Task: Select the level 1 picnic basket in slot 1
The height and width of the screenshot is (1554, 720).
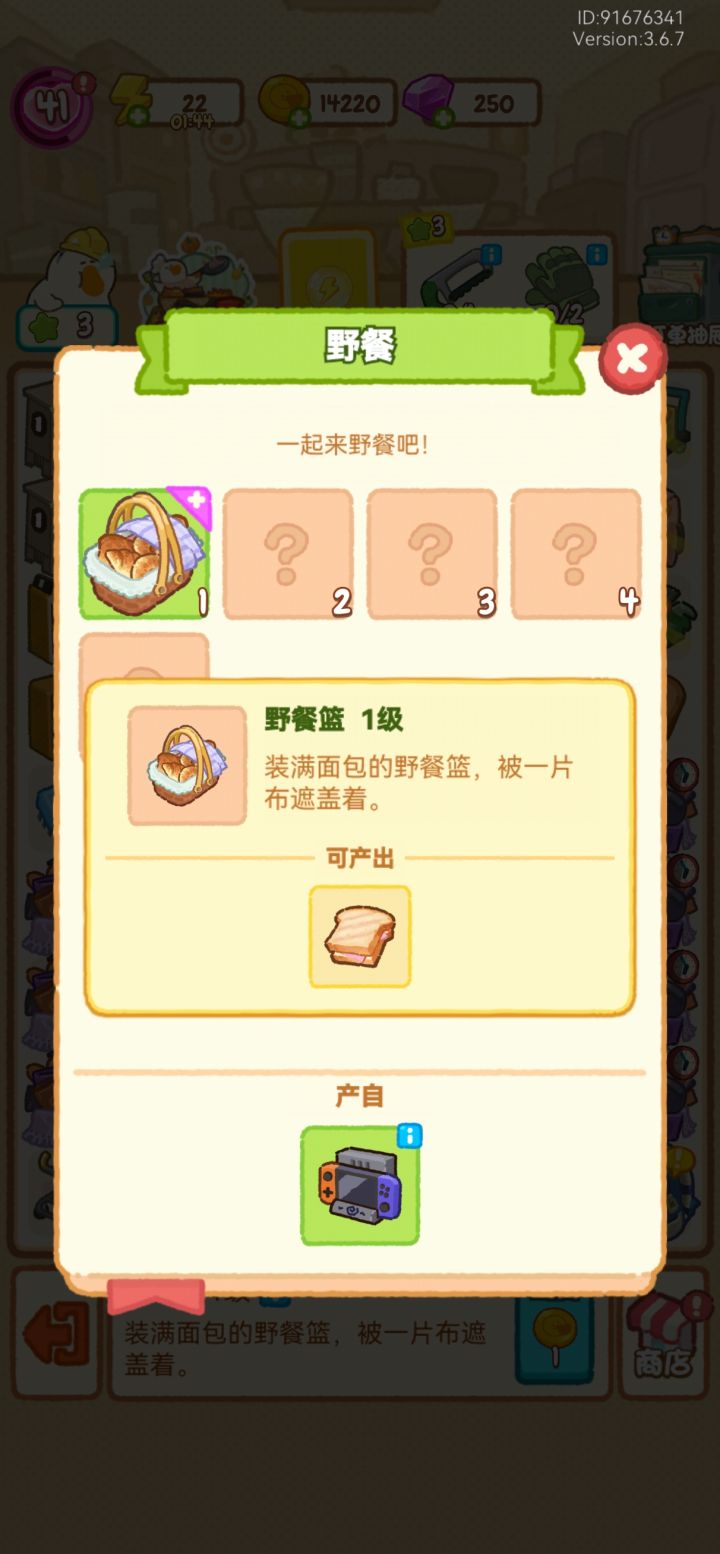Action: [x=143, y=552]
